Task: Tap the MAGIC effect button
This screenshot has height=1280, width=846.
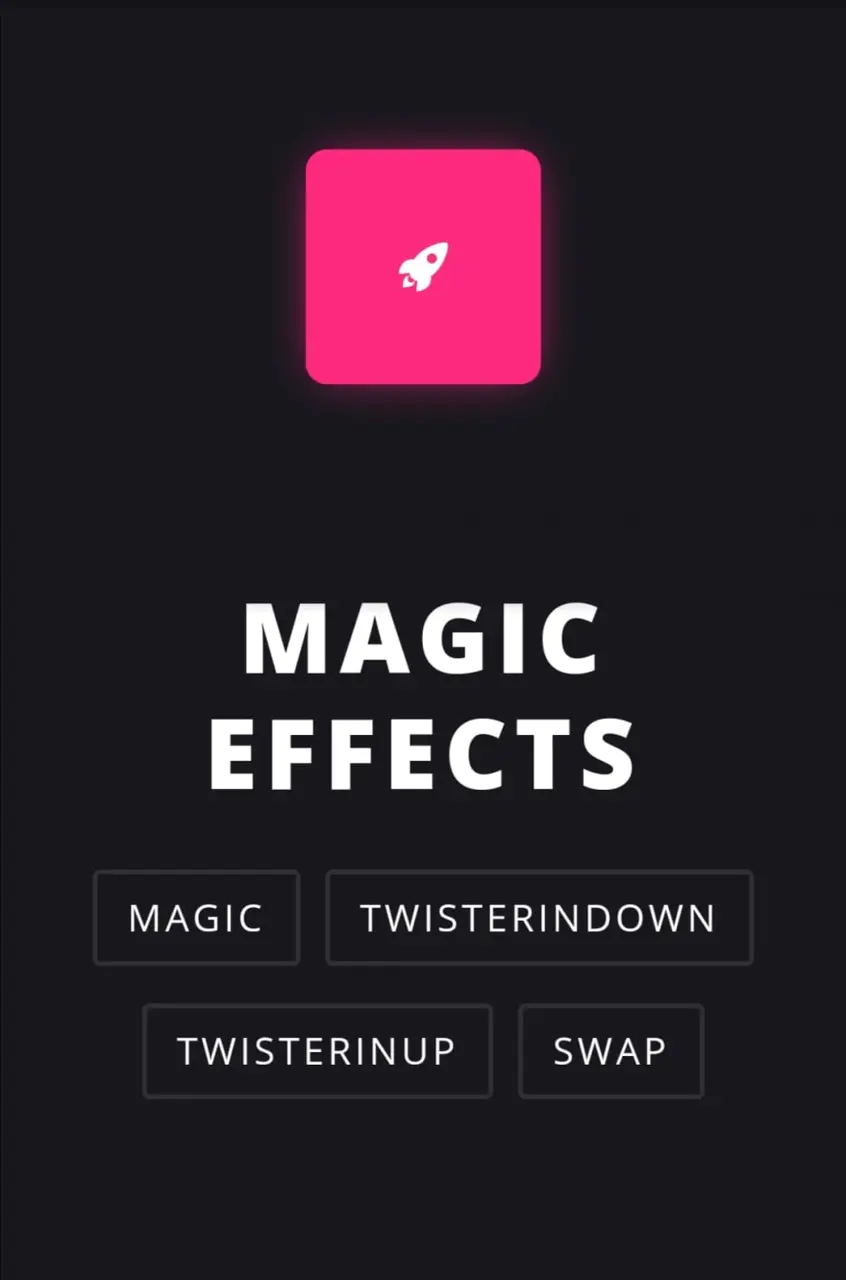Action: click(x=196, y=917)
